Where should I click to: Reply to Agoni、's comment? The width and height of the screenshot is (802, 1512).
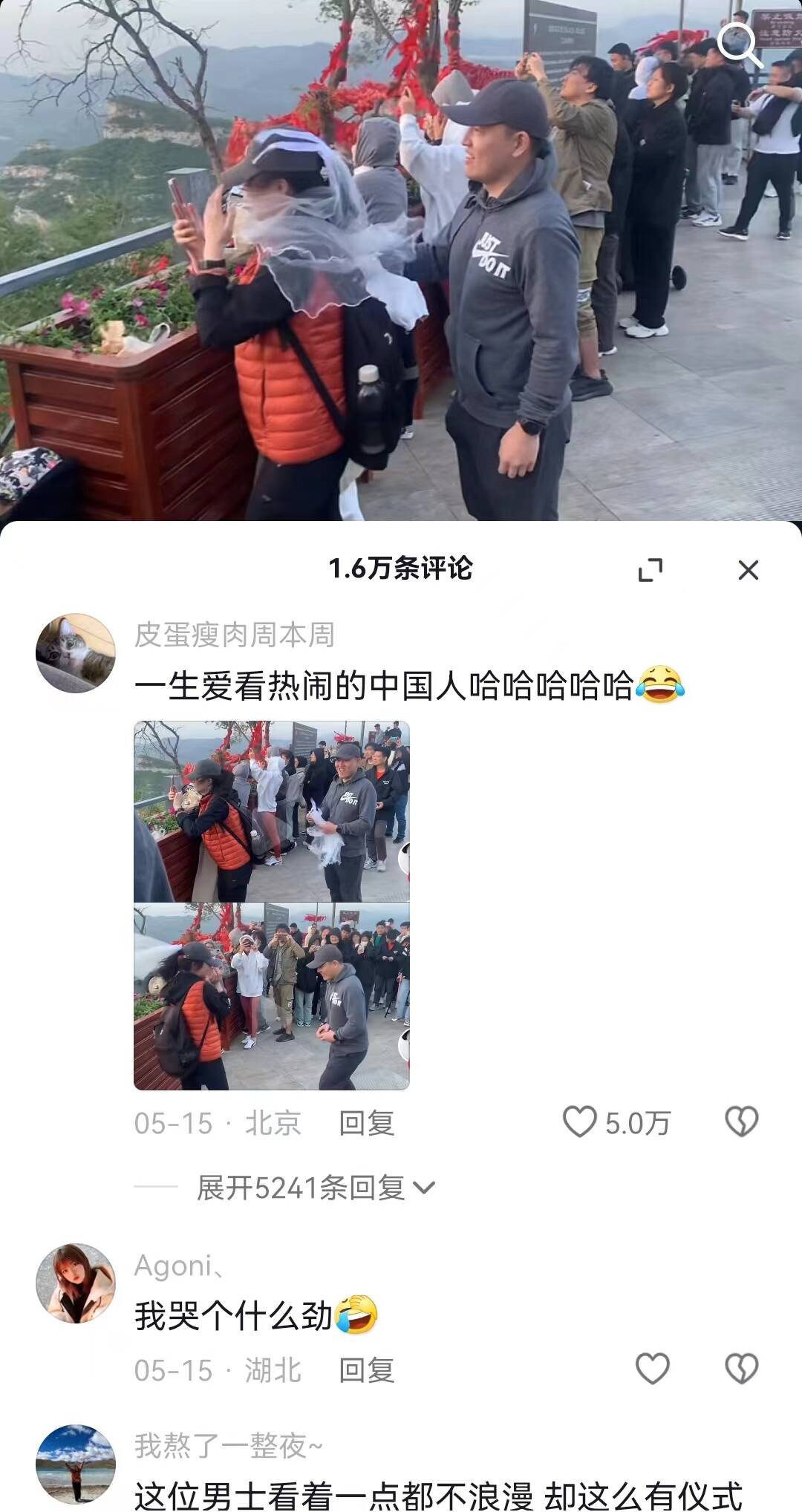[366, 1370]
